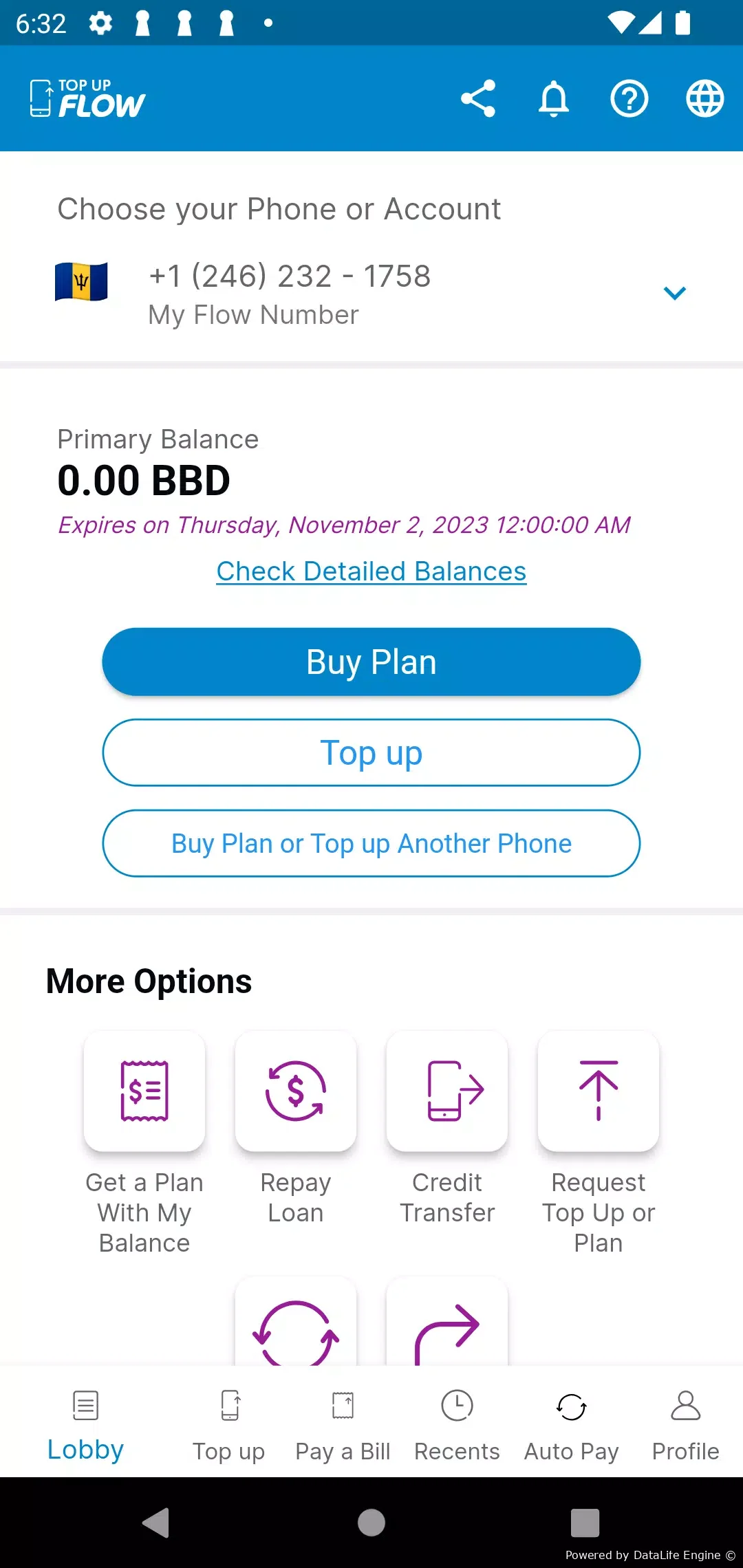Expand the phone number dropdown

click(674, 294)
